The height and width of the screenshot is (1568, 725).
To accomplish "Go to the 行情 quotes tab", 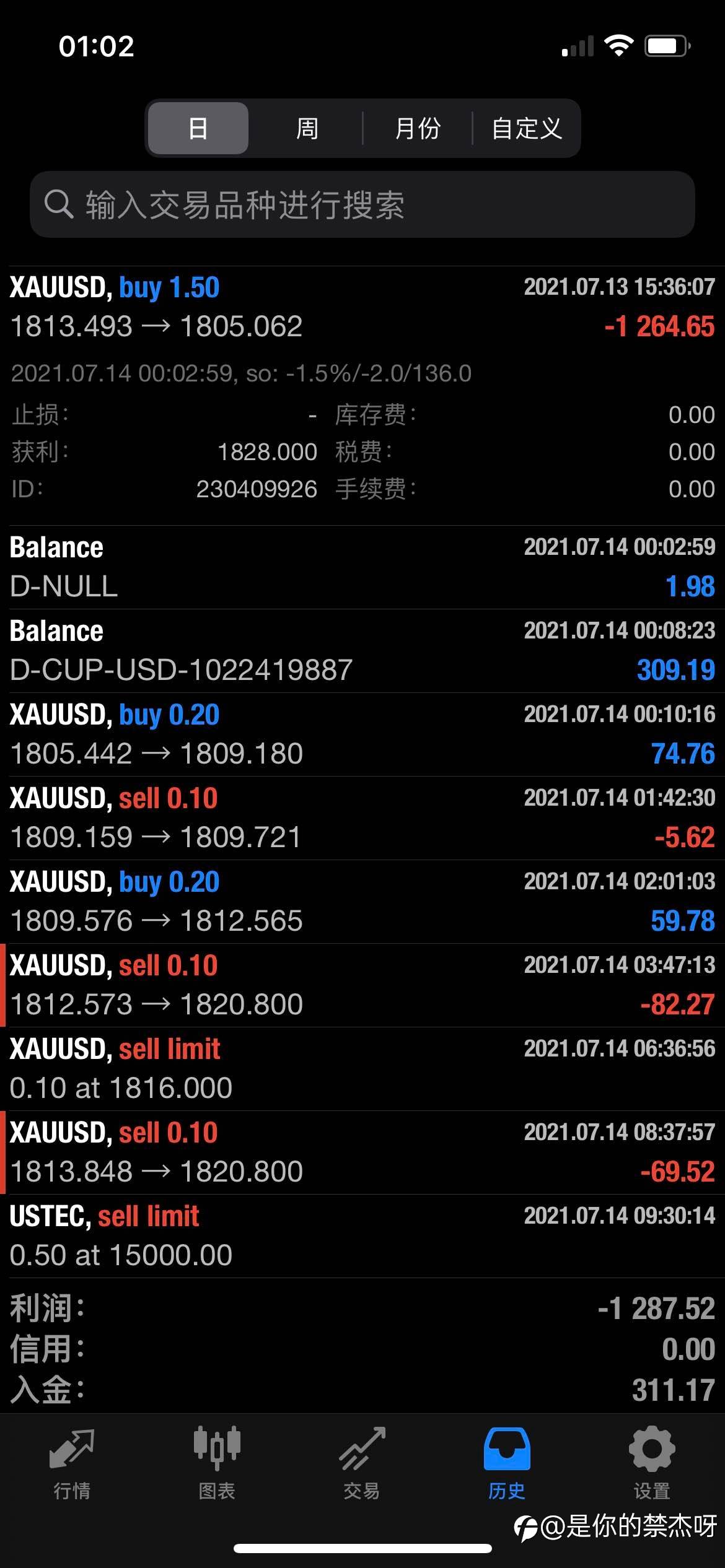I will tap(72, 1463).
